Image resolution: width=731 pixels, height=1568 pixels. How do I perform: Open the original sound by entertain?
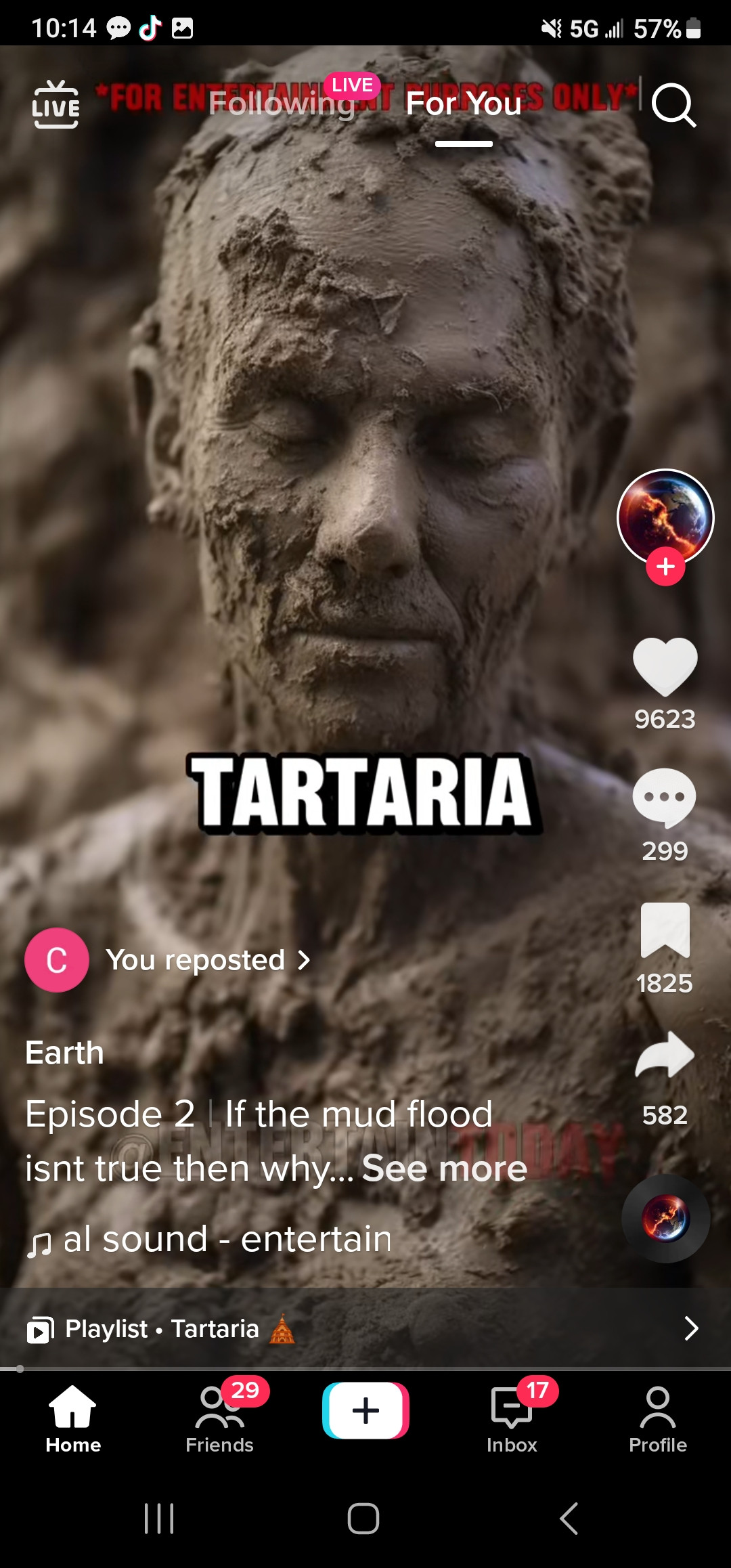tap(227, 1239)
